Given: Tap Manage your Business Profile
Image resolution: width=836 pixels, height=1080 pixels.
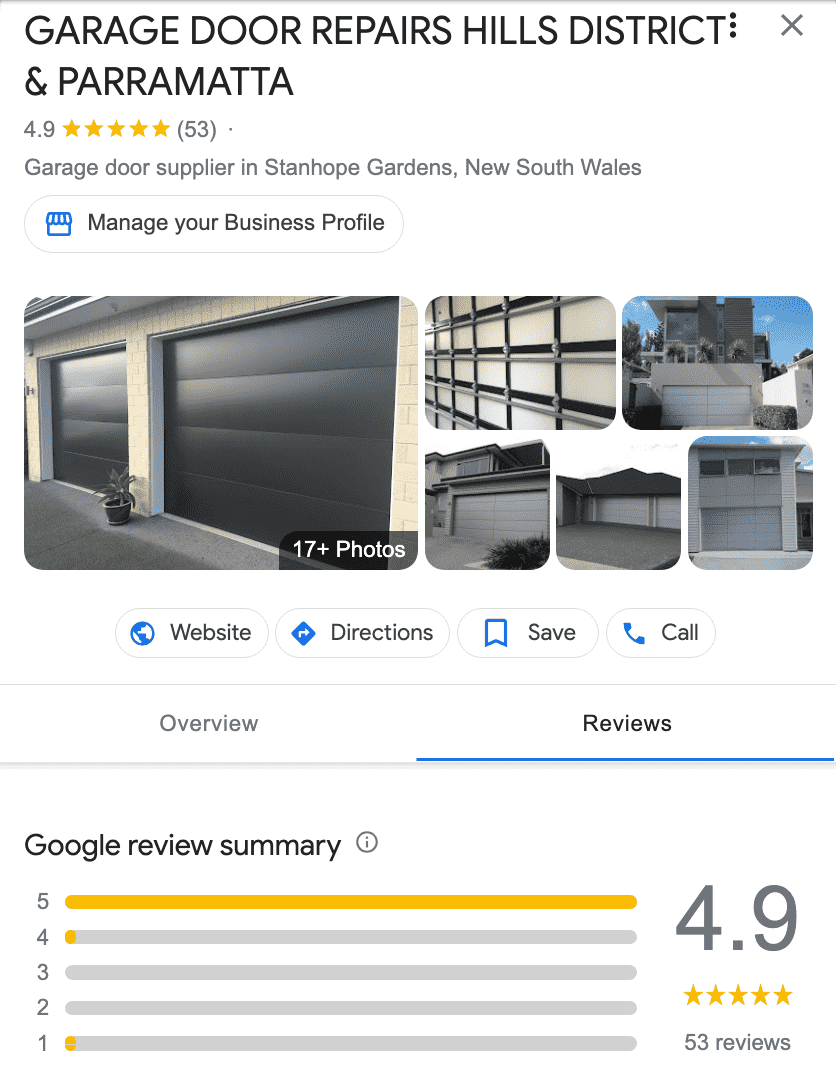Looking at the screenshot, I should point(214,223).
